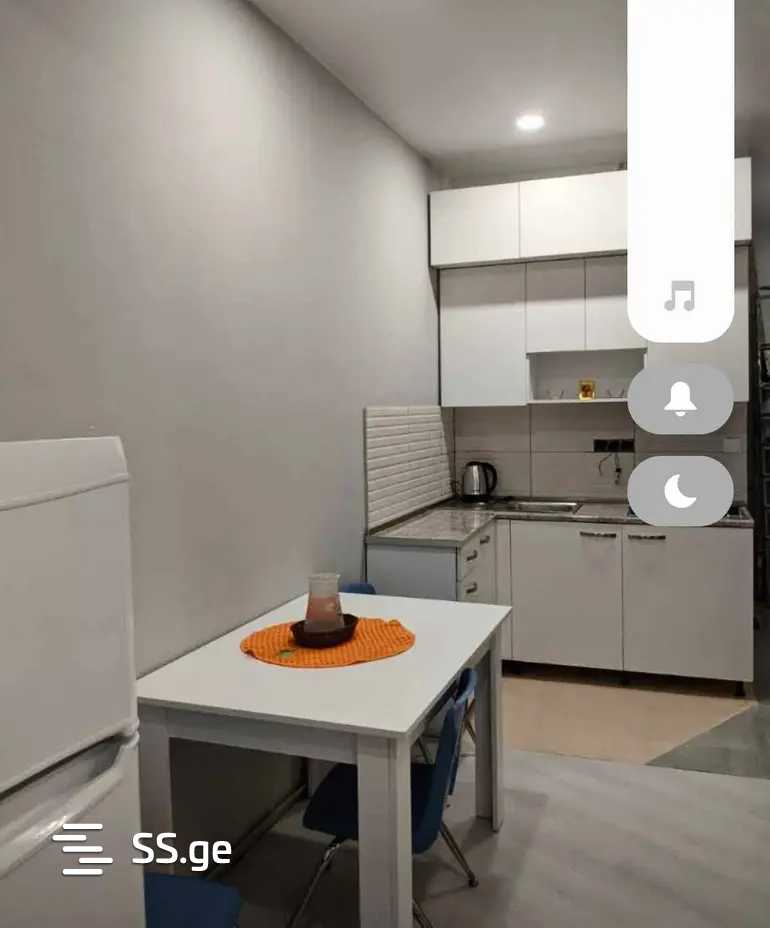Enable Do Not Disturb moon button
Screen dimensions: 770x928
[x=680, y=491]
